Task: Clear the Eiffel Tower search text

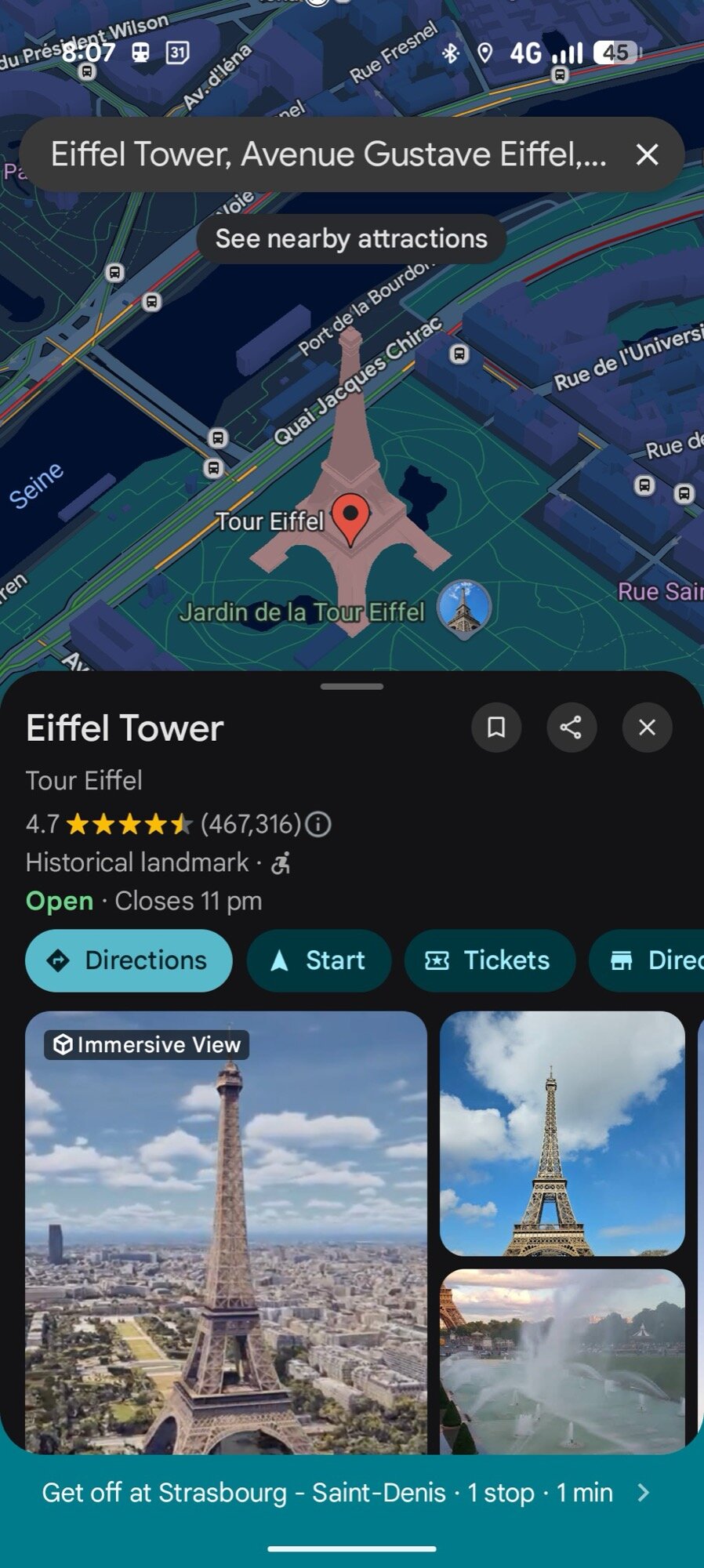Action: (647, 154)
